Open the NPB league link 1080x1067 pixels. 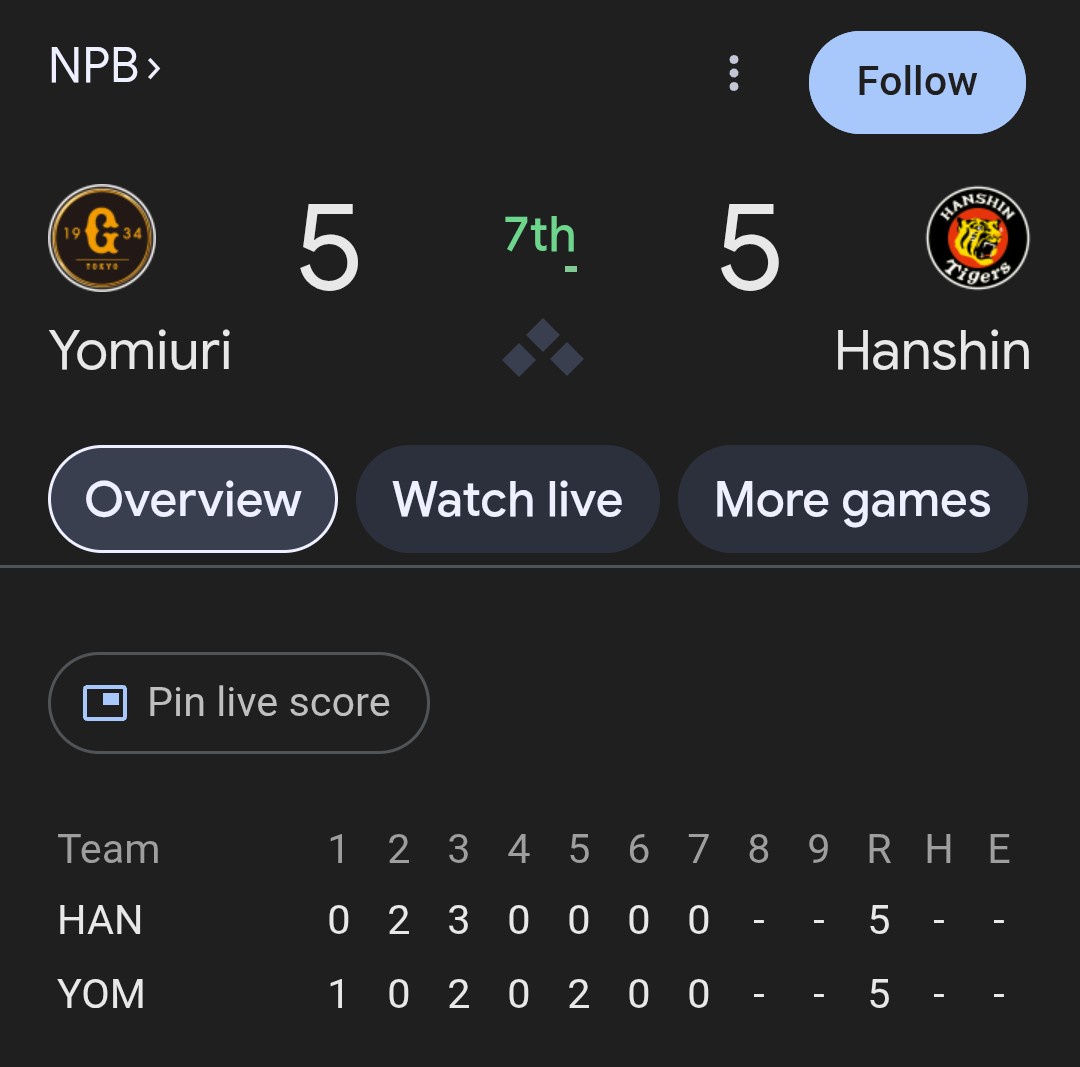tap(104, 67)
